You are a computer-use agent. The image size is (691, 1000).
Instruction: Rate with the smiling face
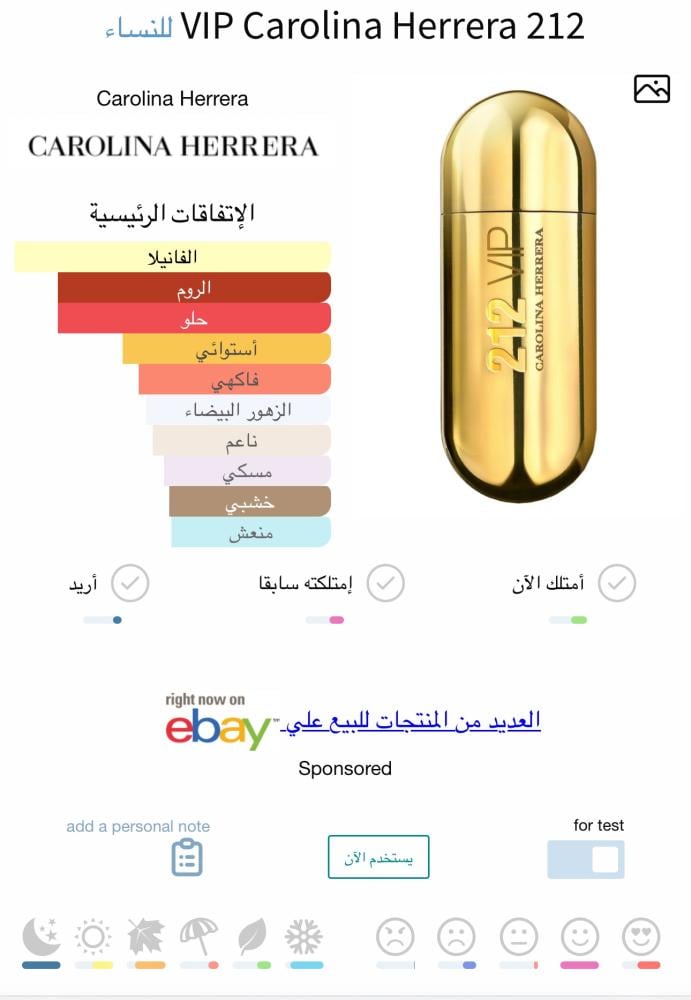click(x=580, y=937)
